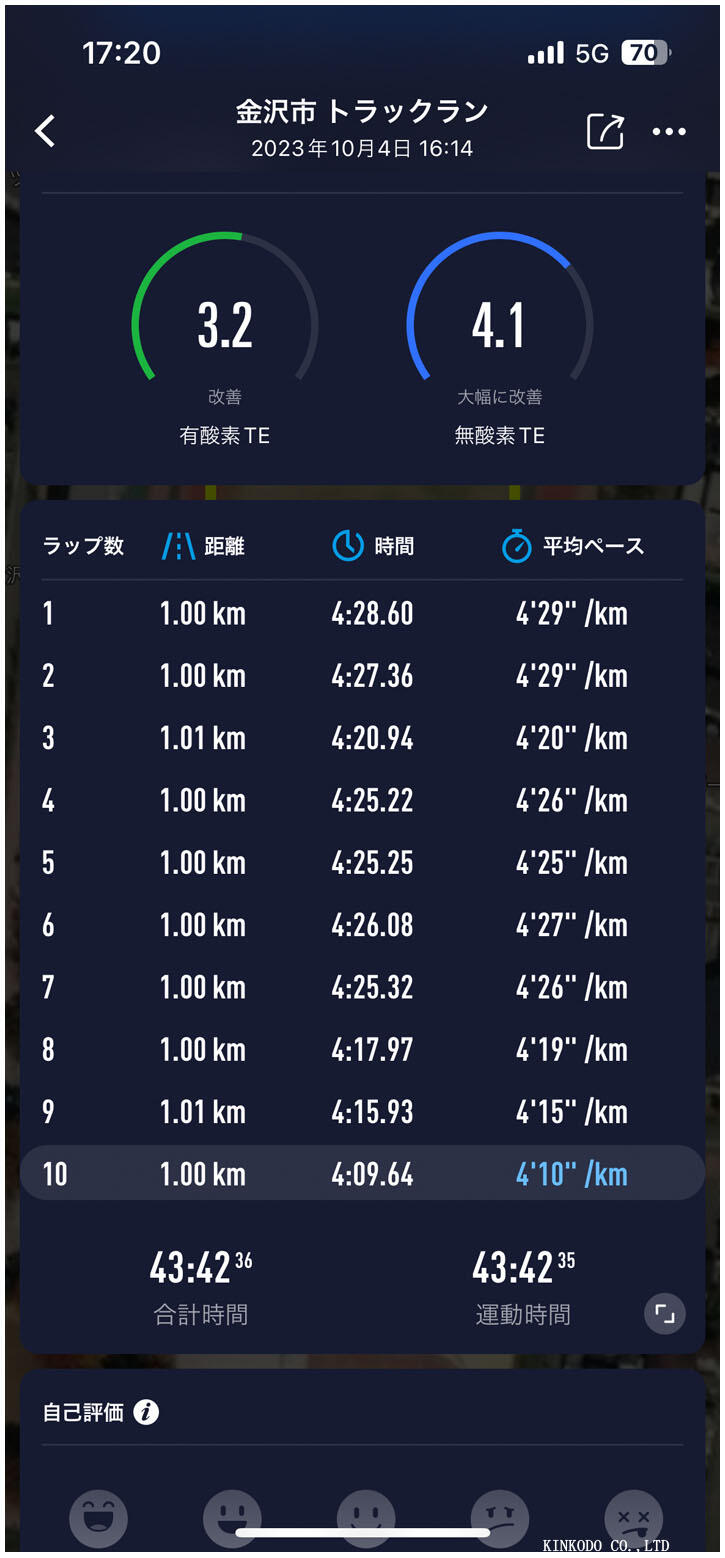The image size is (725, 1558).
Task: Share this track run activity
Action: [605, 131]
